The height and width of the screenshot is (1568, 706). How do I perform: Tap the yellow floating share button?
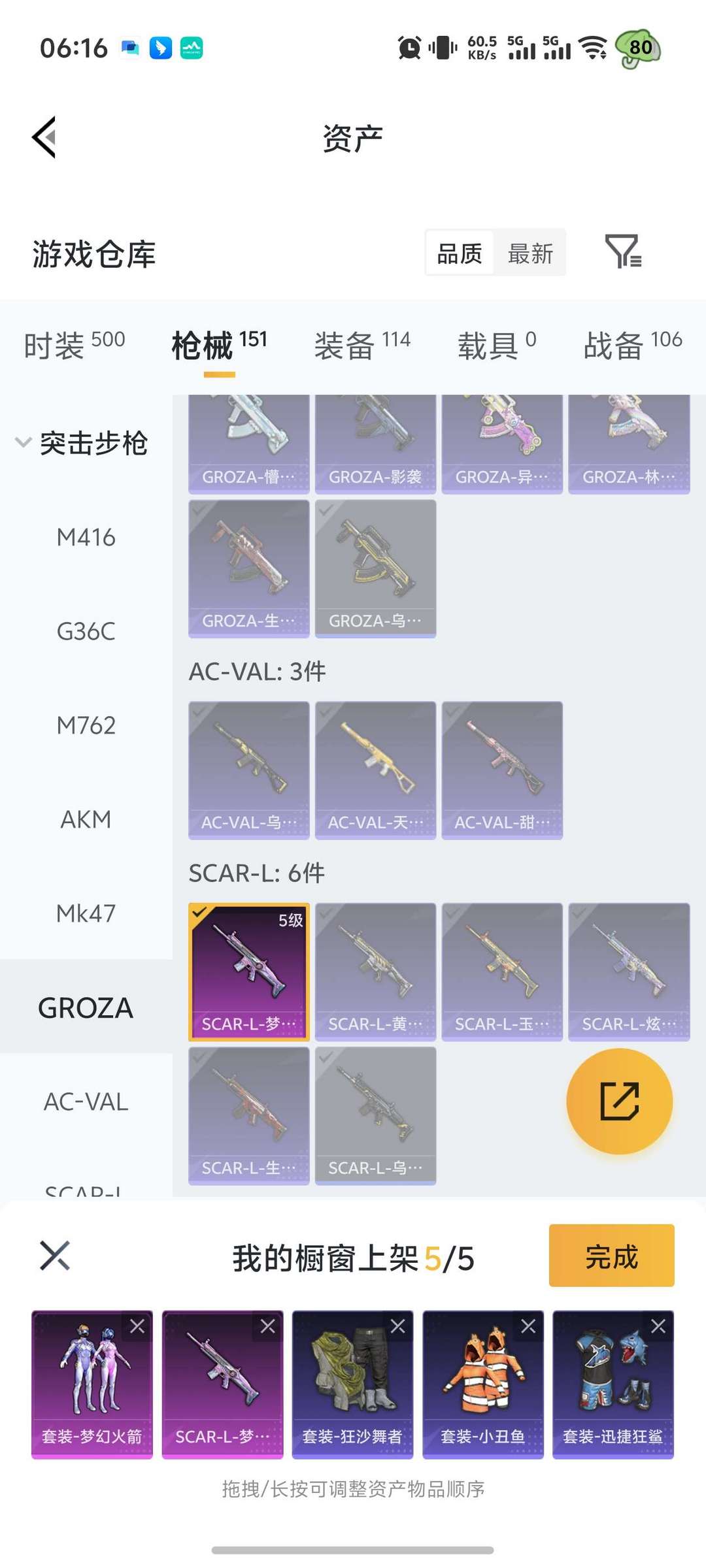click(619, 1102)
